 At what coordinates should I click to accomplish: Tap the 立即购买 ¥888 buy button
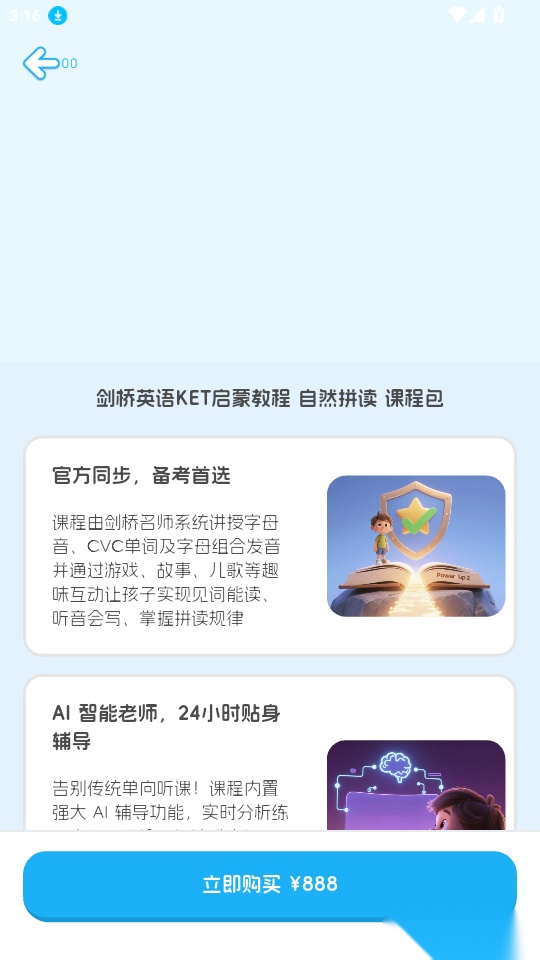pyautogui.click(x=270, y=885)
